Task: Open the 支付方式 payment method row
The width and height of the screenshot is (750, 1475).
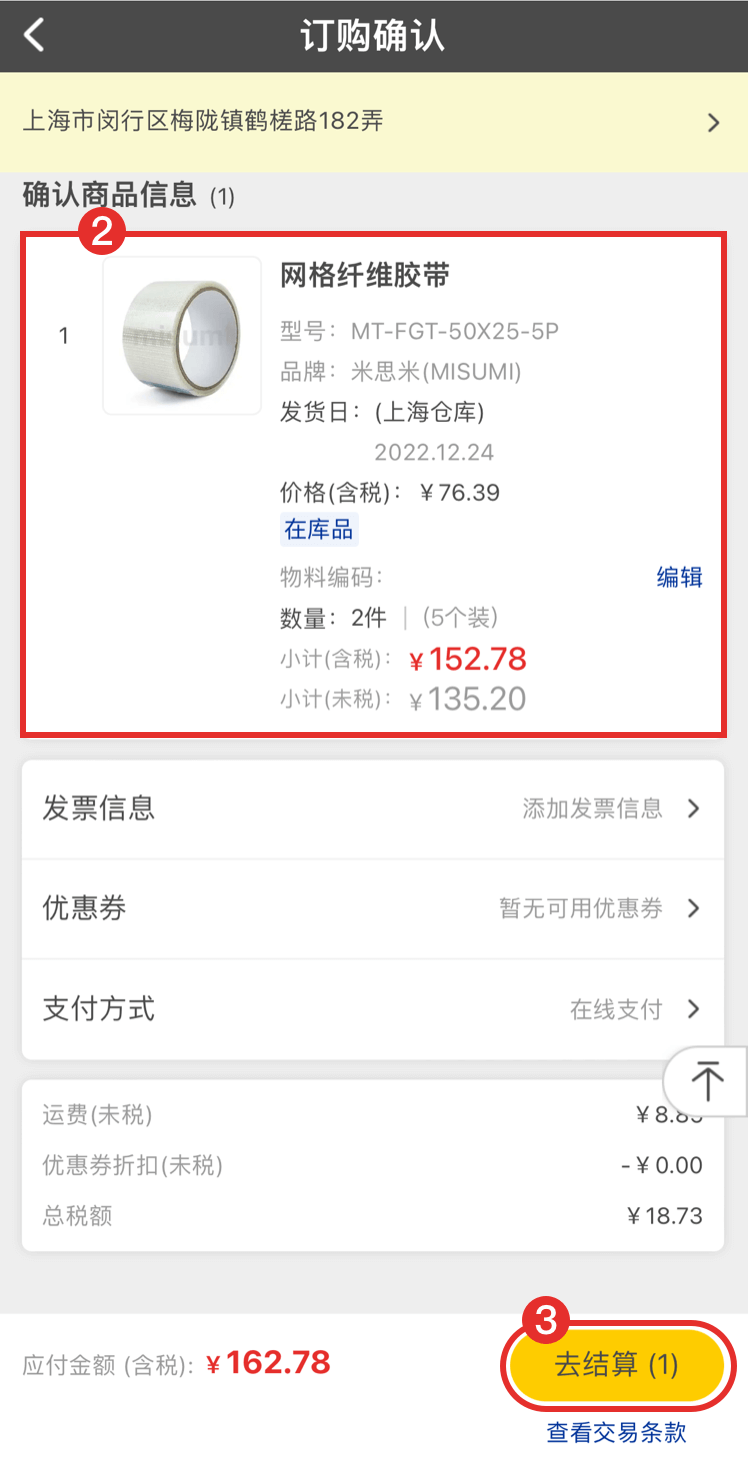Action: [x=373, y=1009]
